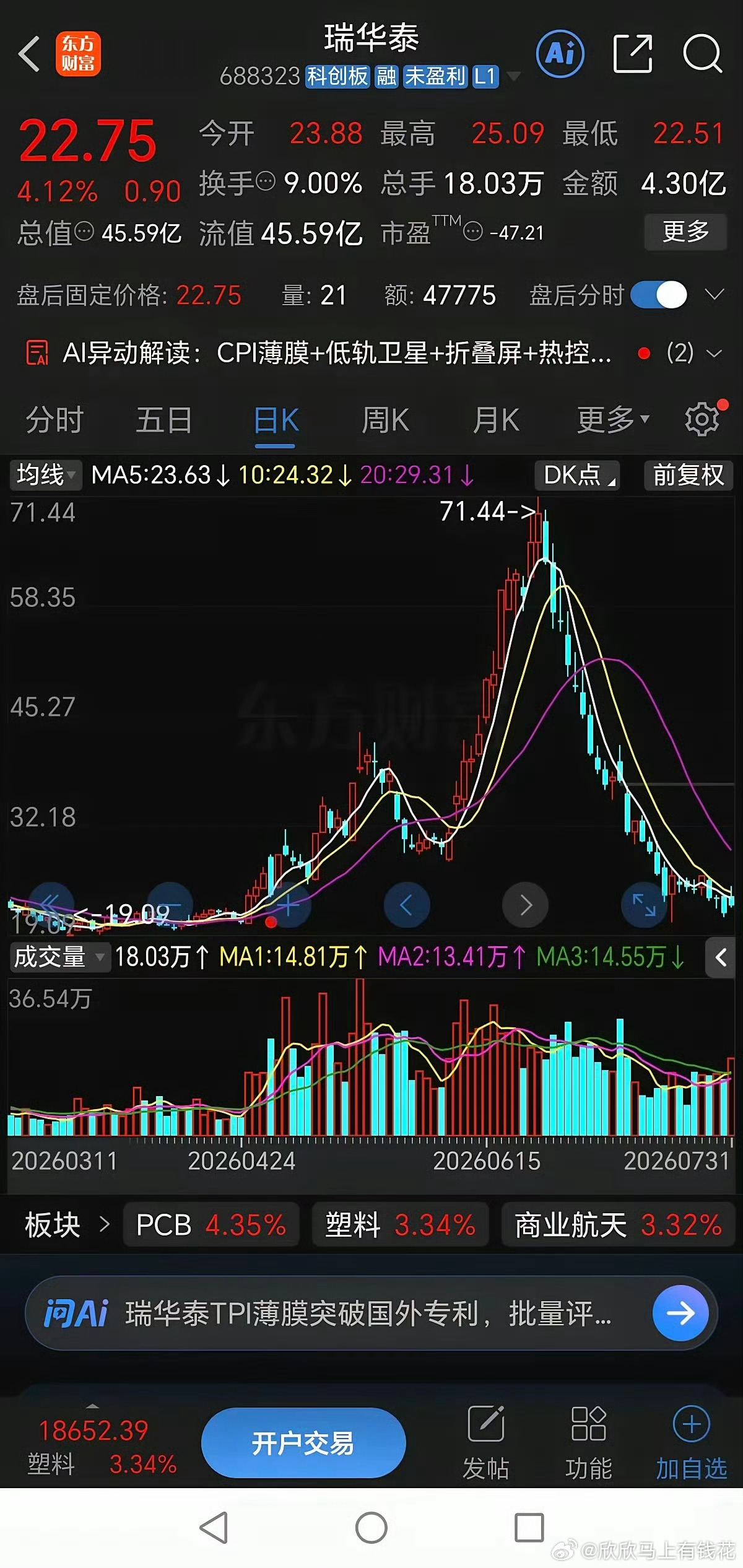Select the 月K chart tab
The image size is (743, 1568).
495,420
